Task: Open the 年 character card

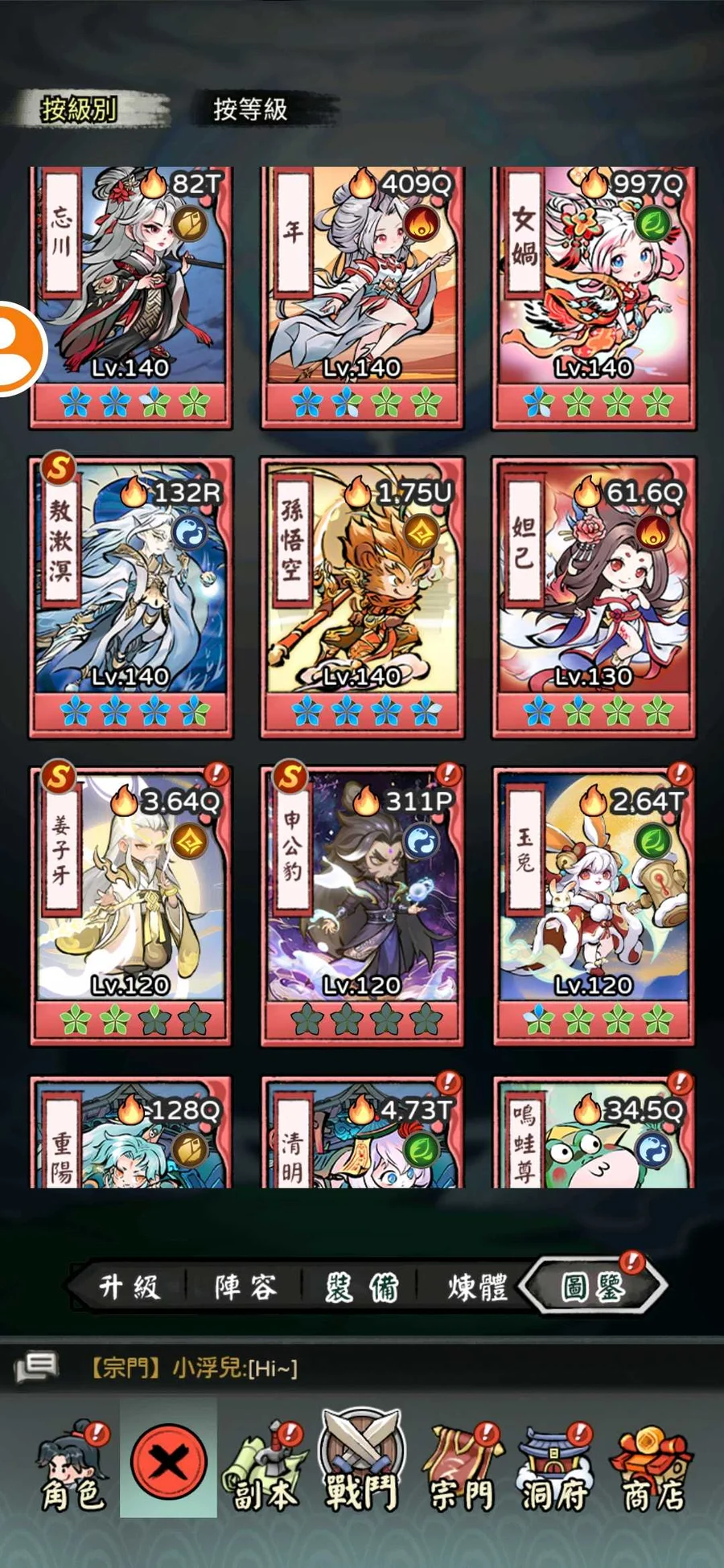Action: 362,298
